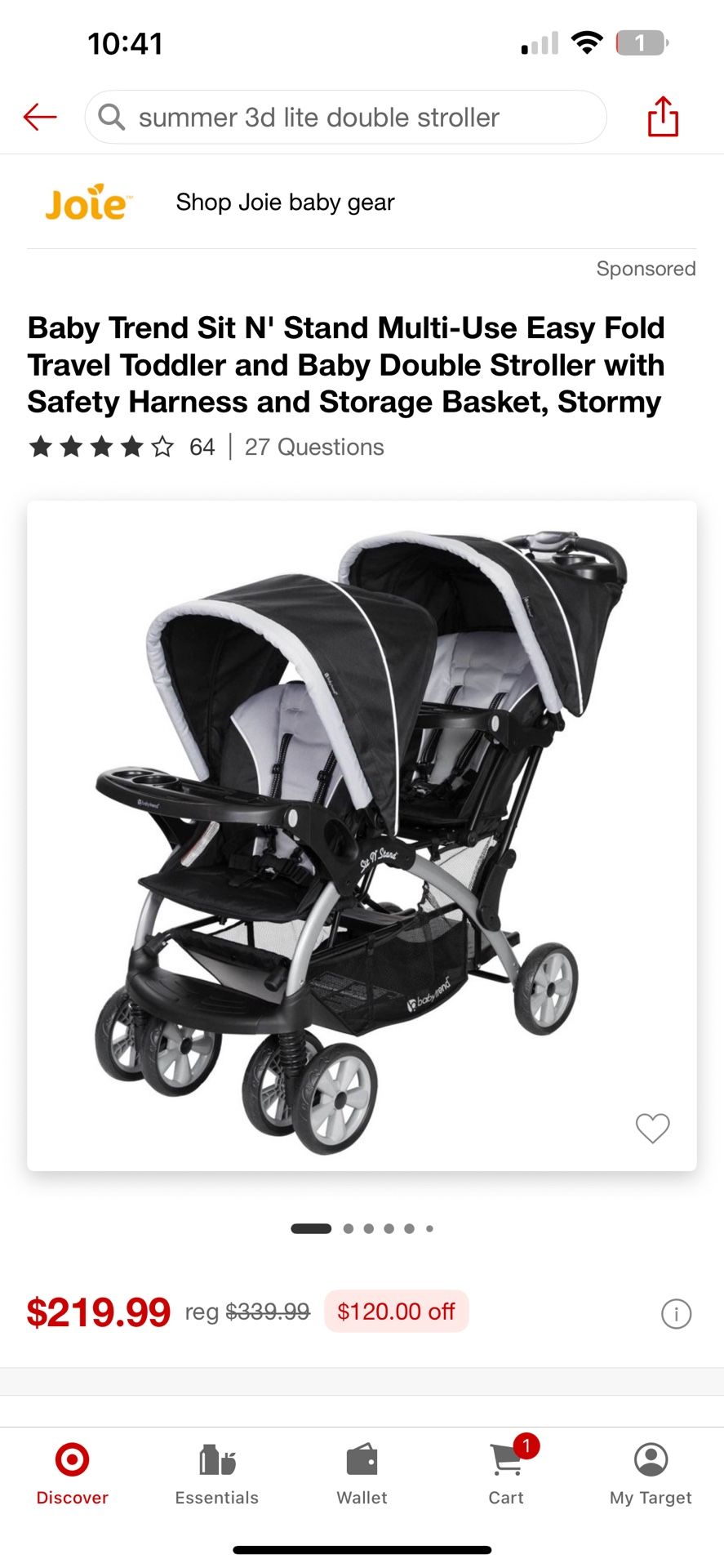
Task: Tap the search field for double stroller
Action: (x=345, y=118)
